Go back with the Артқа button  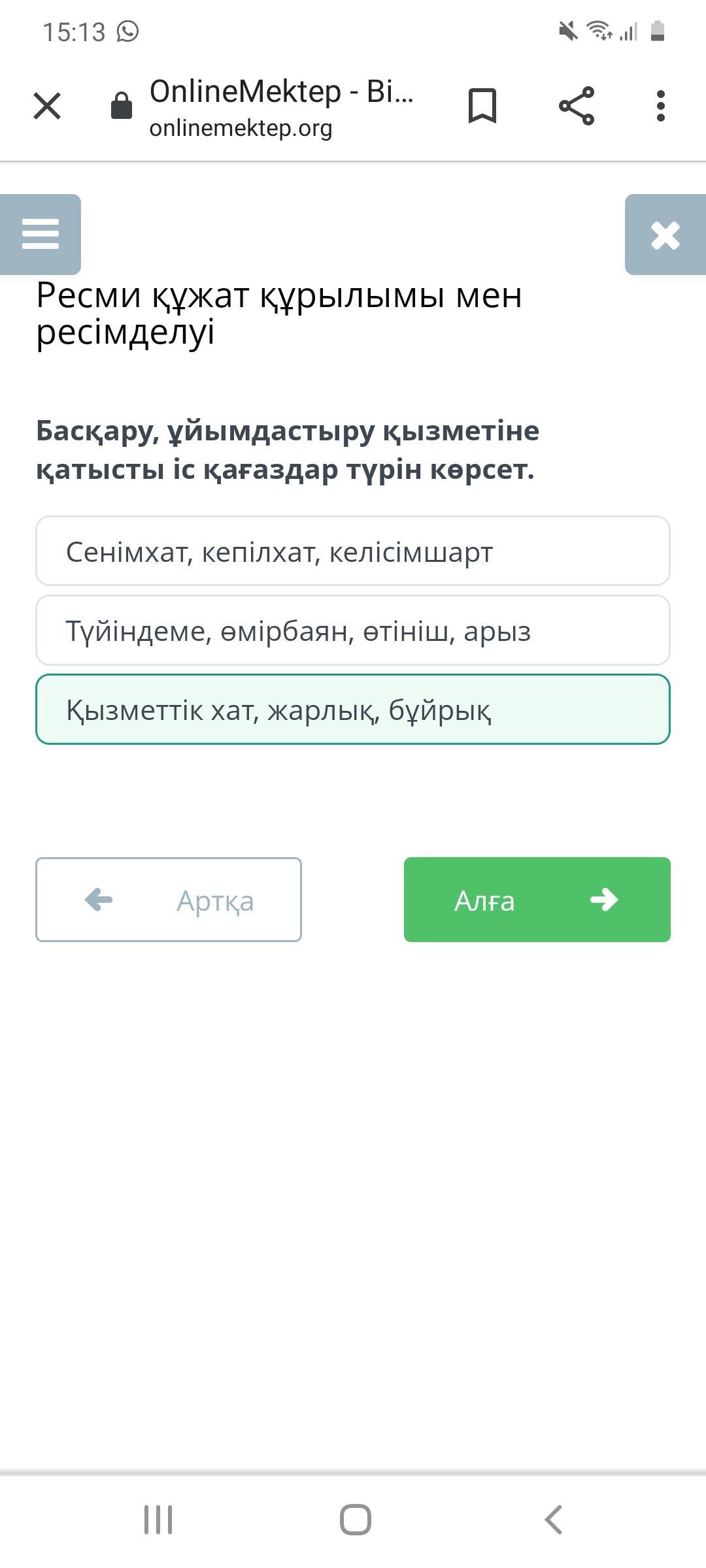pos(169,900)
